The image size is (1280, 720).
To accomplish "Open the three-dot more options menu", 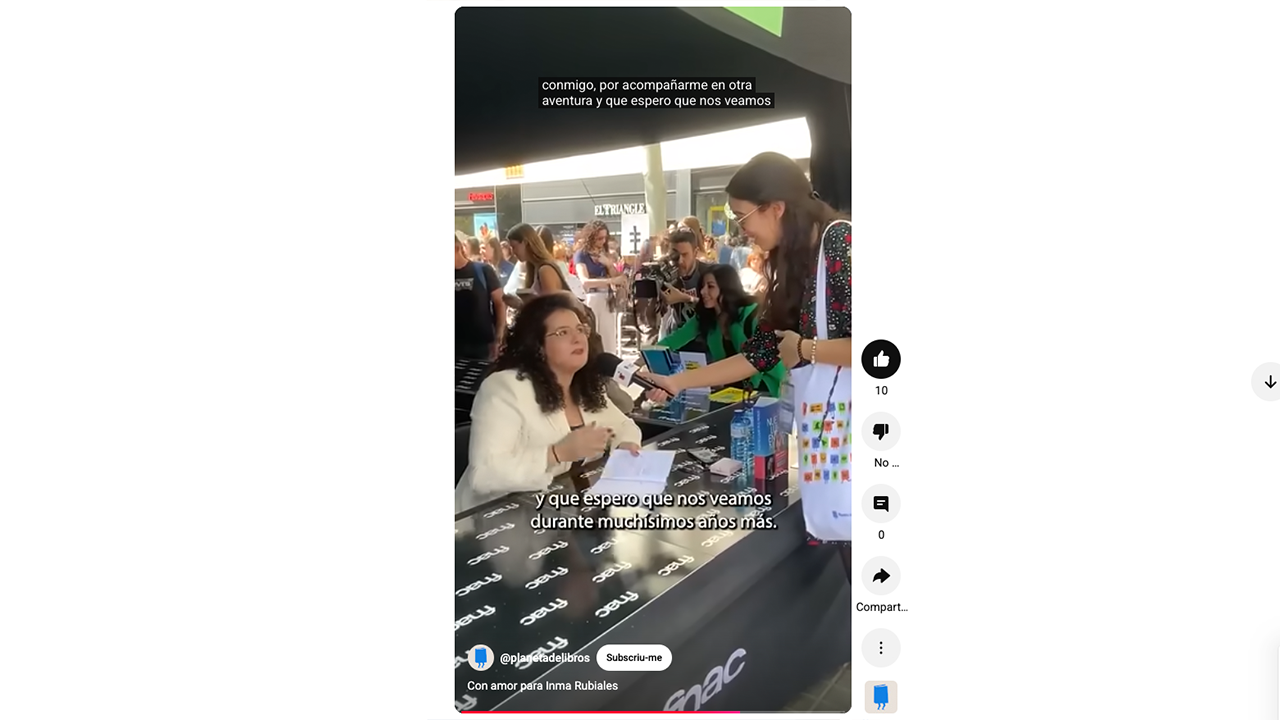I will [880, 648].
